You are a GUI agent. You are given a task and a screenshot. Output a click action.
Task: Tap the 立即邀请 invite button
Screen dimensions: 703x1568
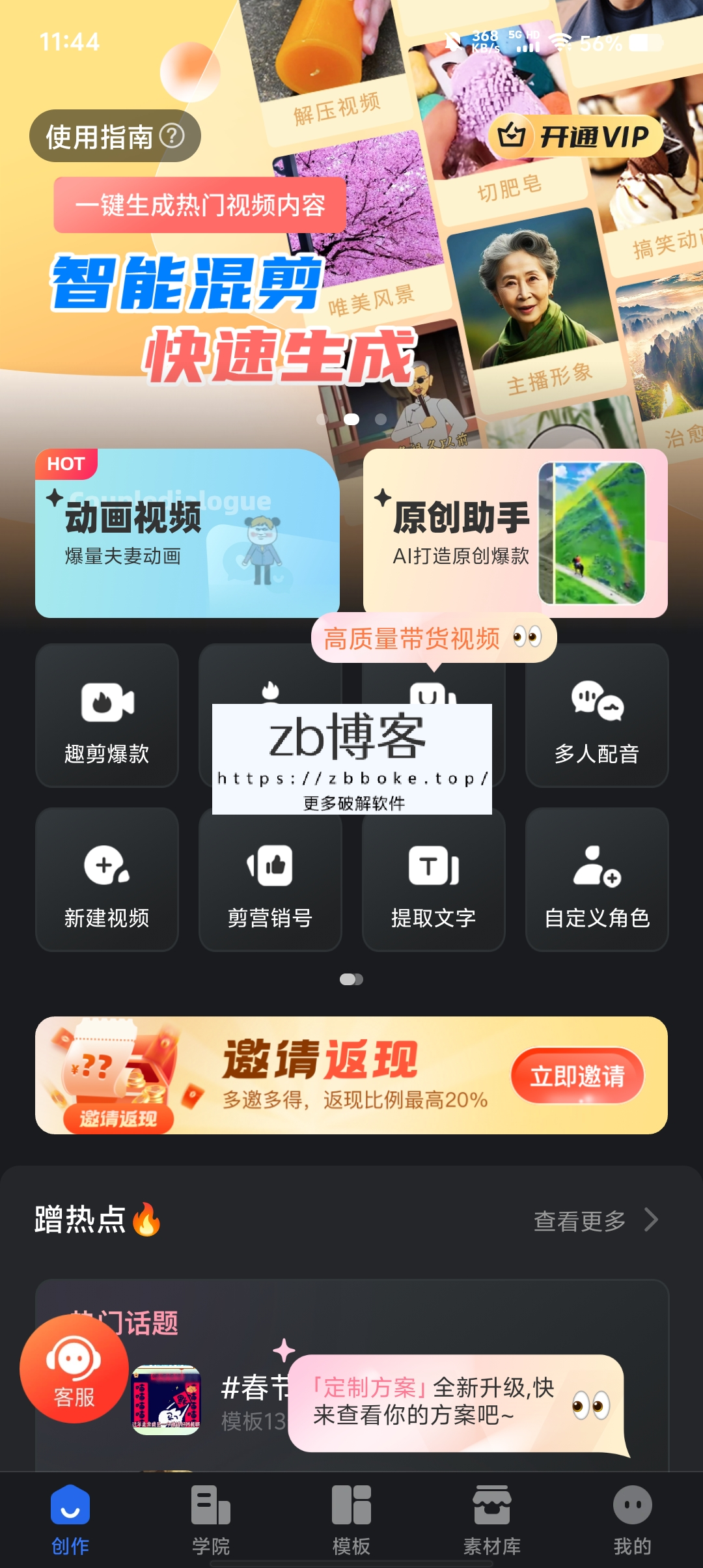(577, 1076)
